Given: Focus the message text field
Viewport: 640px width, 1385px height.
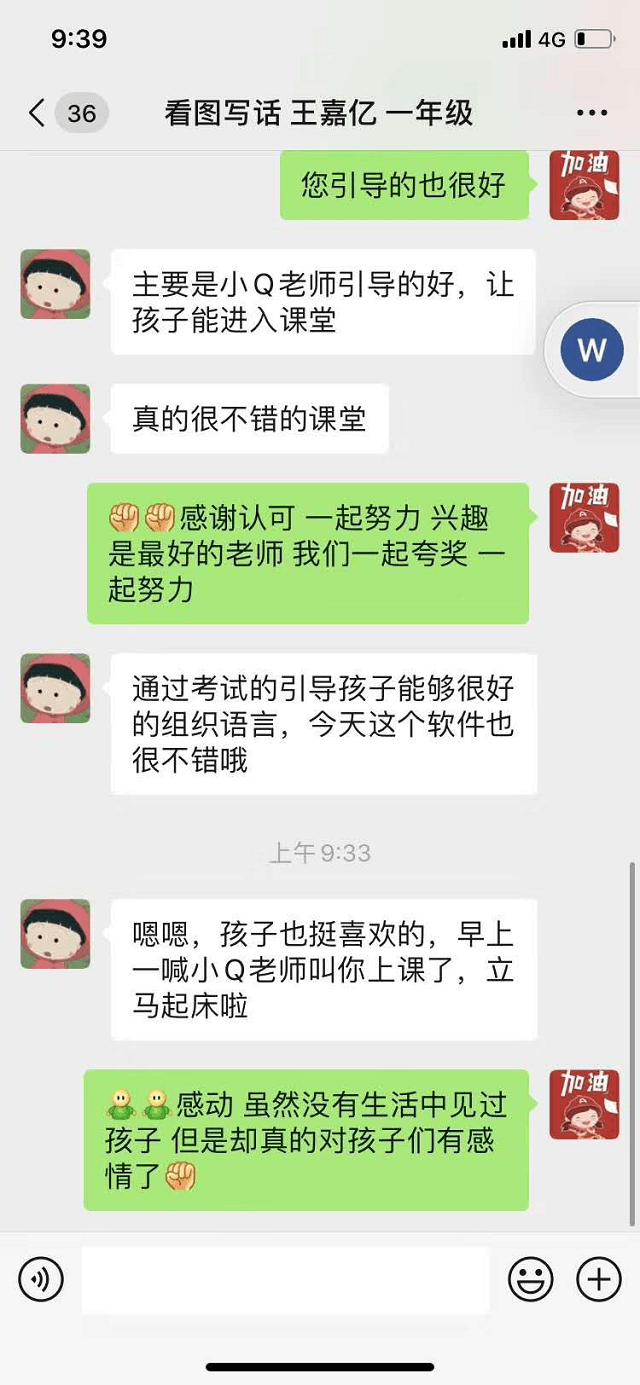Looking at the screenshot, I should [x=285, y=1279].
